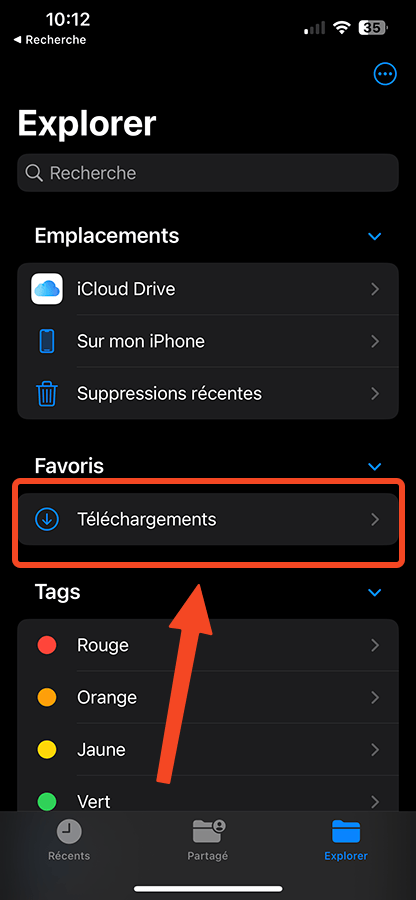This screenshot has height=900, width=416.
Task: Switch to the Partagé tab
Action: 208,840
